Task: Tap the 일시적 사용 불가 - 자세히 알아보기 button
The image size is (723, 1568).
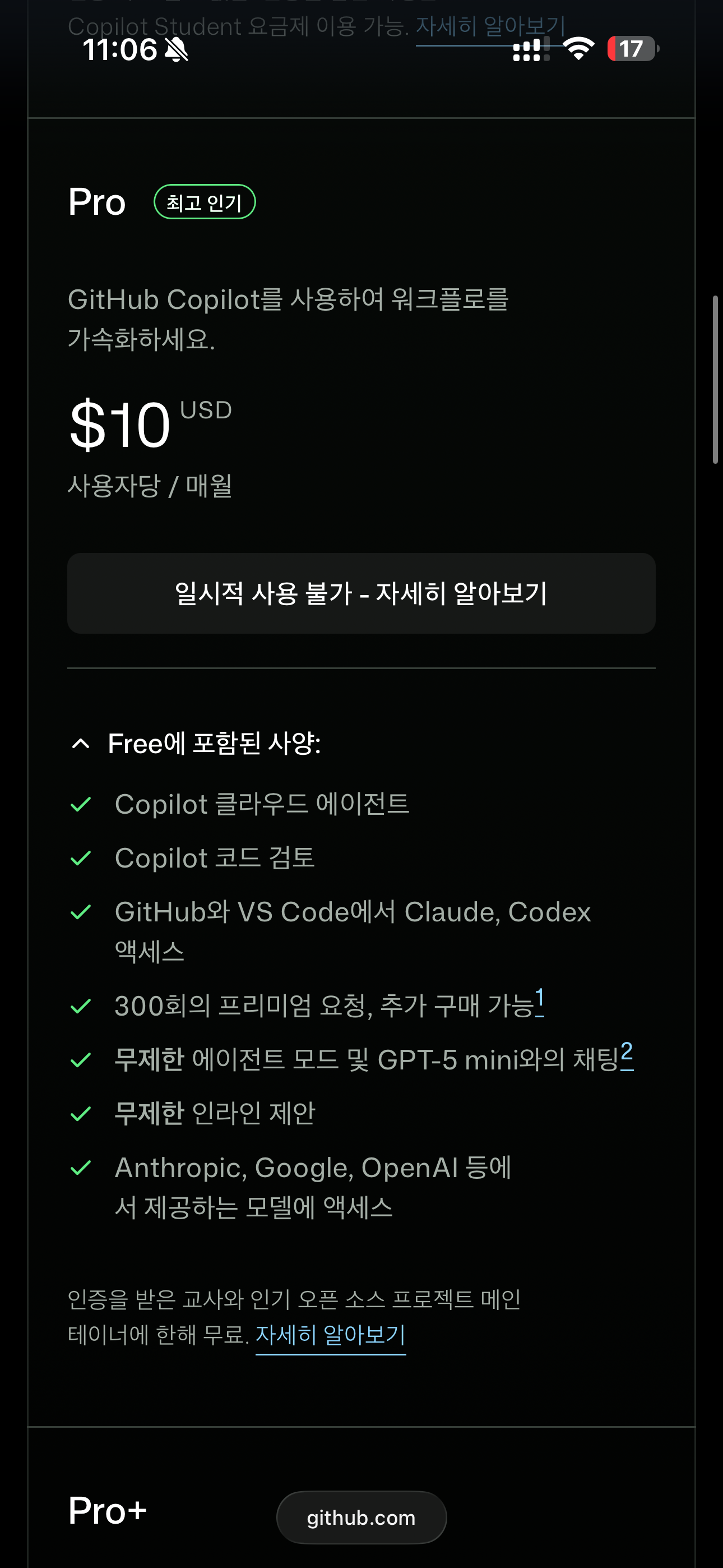Action: tap(361, 593)
